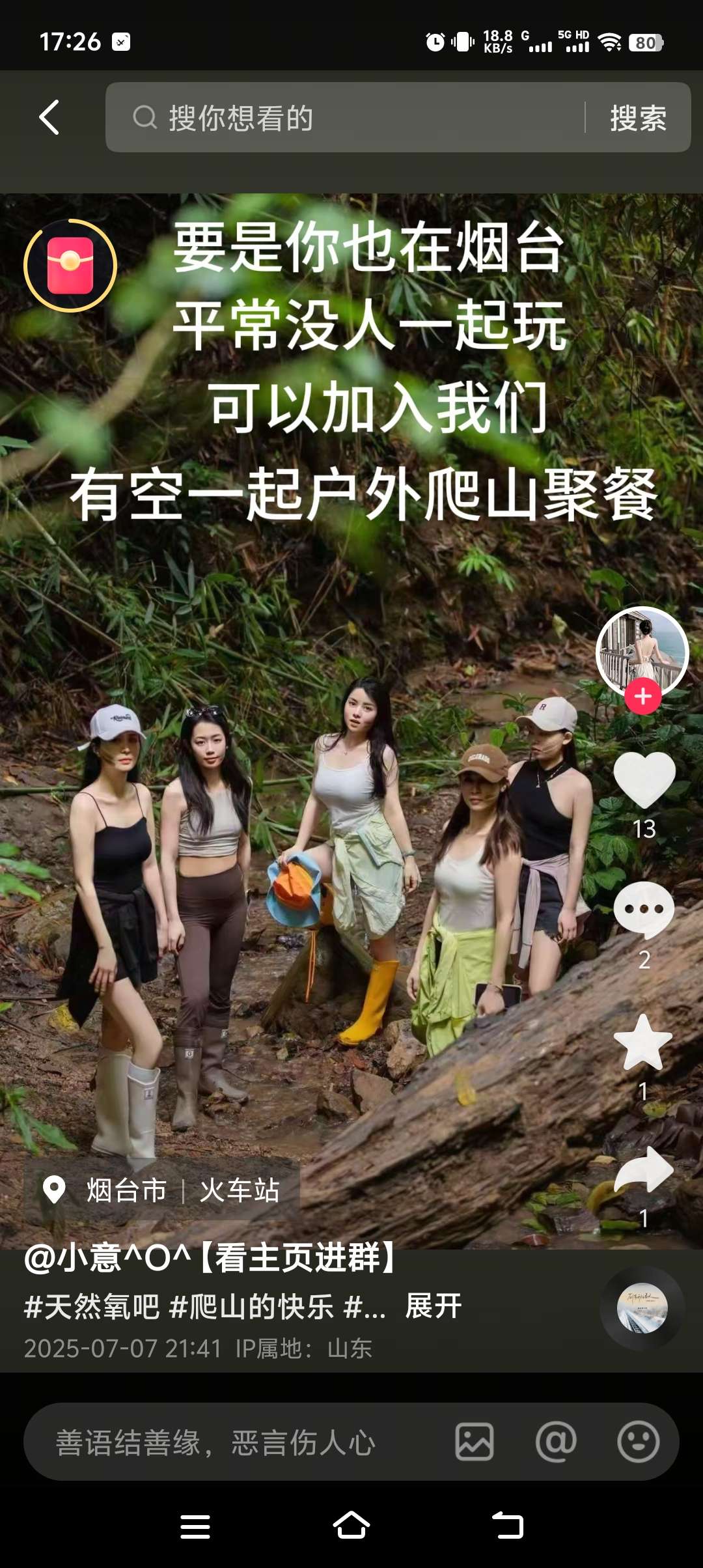Mention someone with the @ icon
Viewport: 703px width, 1568px height.
pyautogui.click(x=556, y=1442)
